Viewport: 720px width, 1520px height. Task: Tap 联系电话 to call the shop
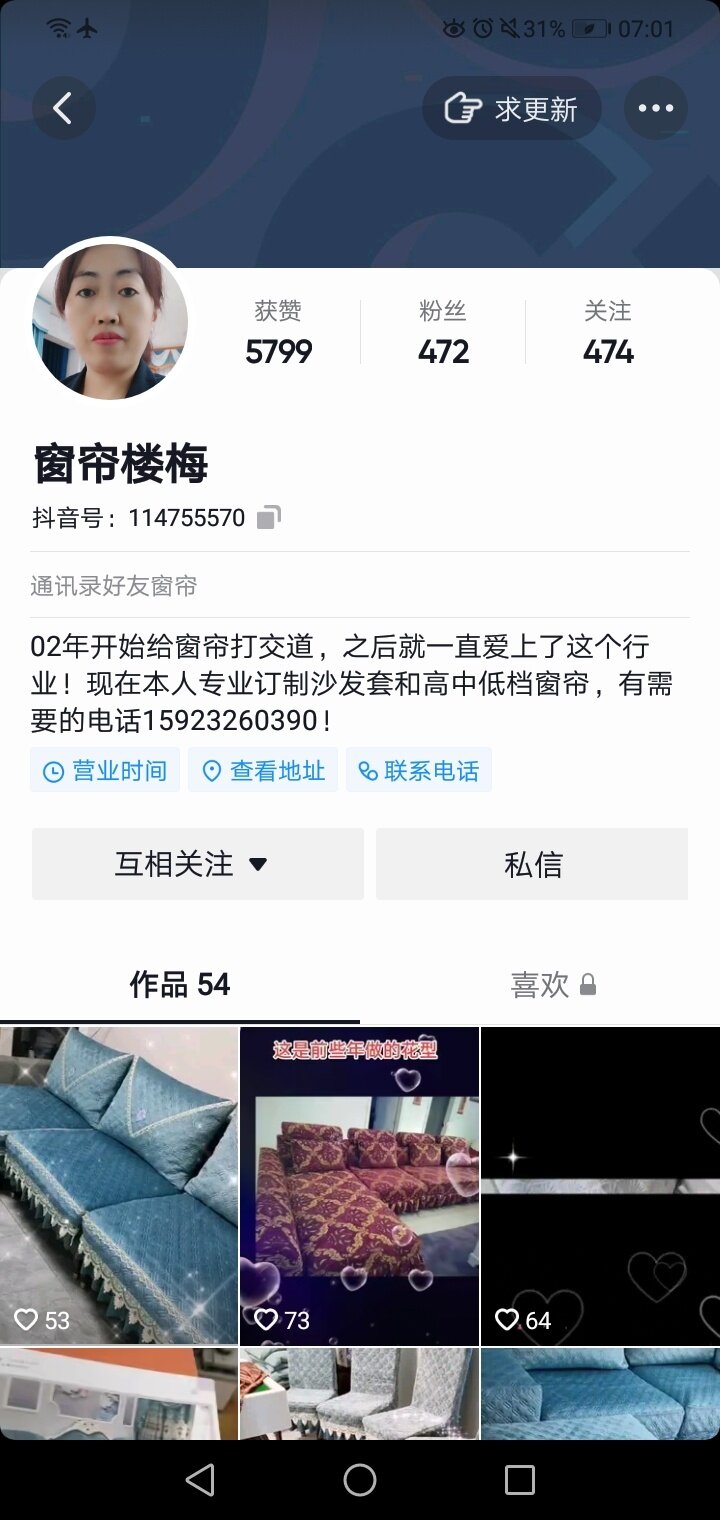419,771
